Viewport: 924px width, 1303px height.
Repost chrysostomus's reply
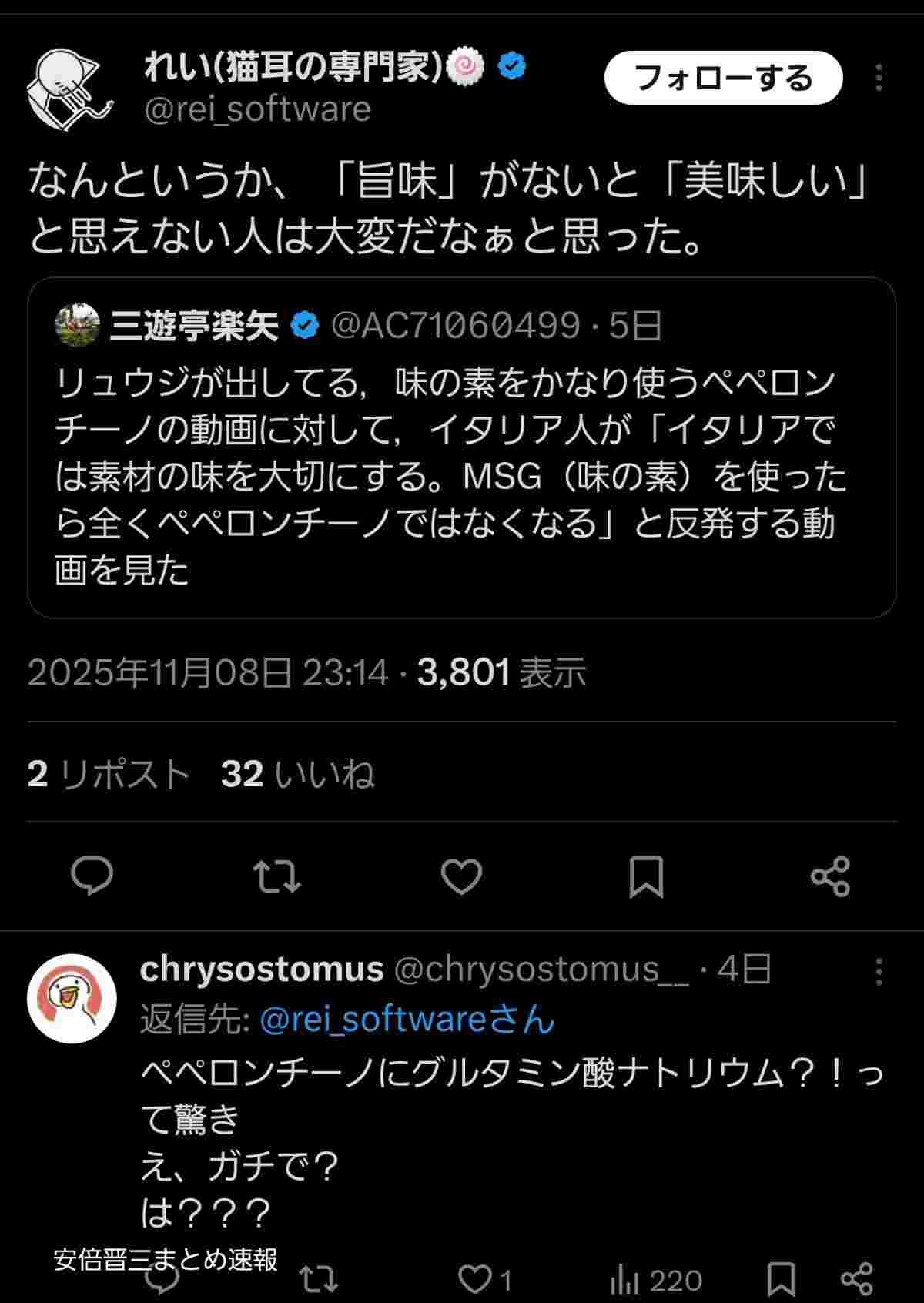(318, 1280)
